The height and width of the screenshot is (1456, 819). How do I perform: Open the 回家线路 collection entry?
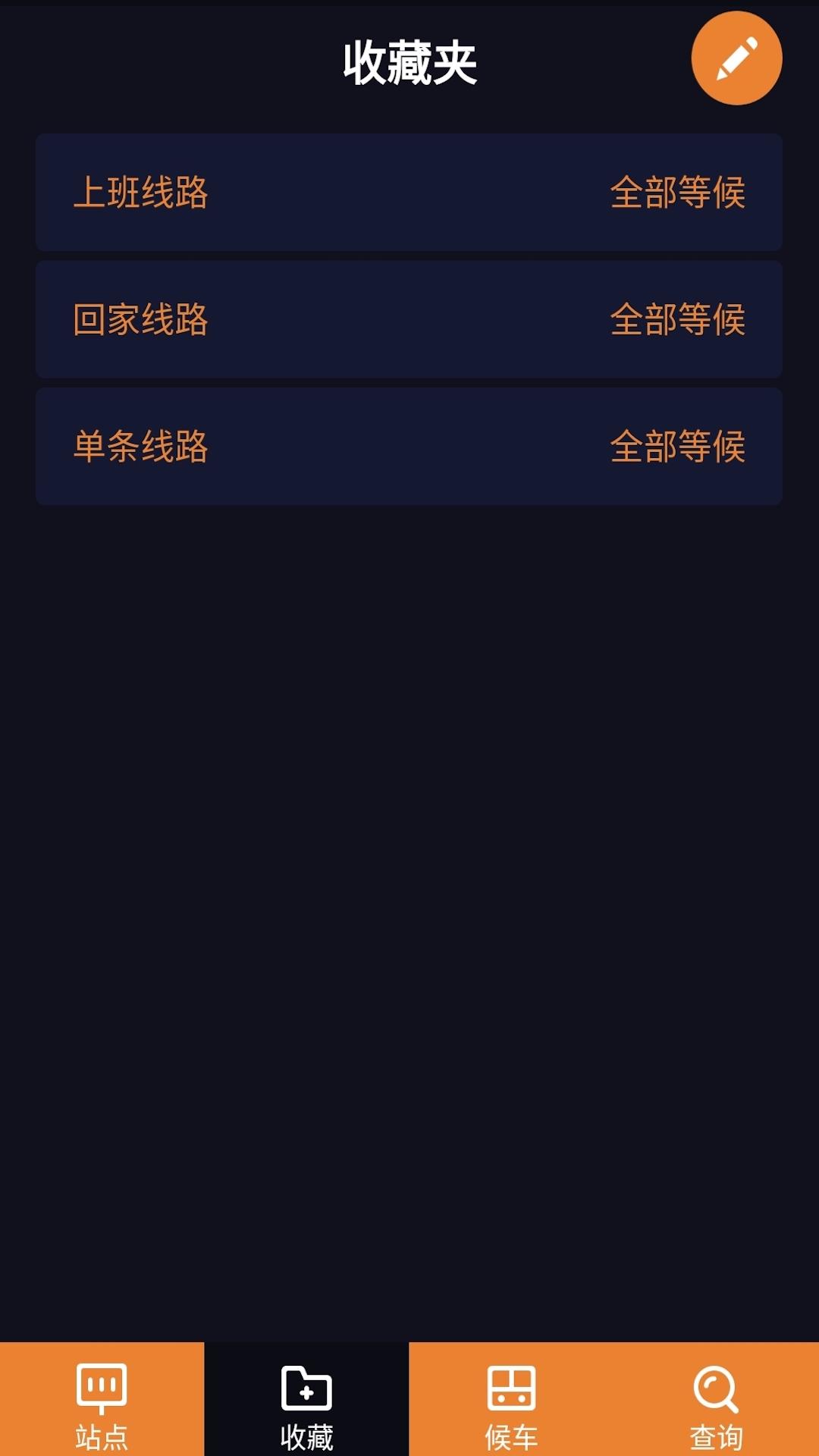coord(303,319)
